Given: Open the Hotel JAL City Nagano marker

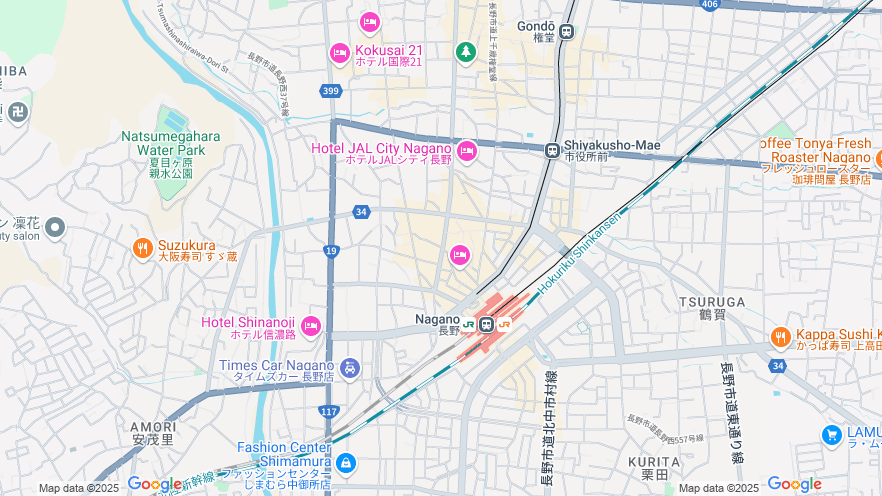Looking at the screenshot, I should point(467,152).
